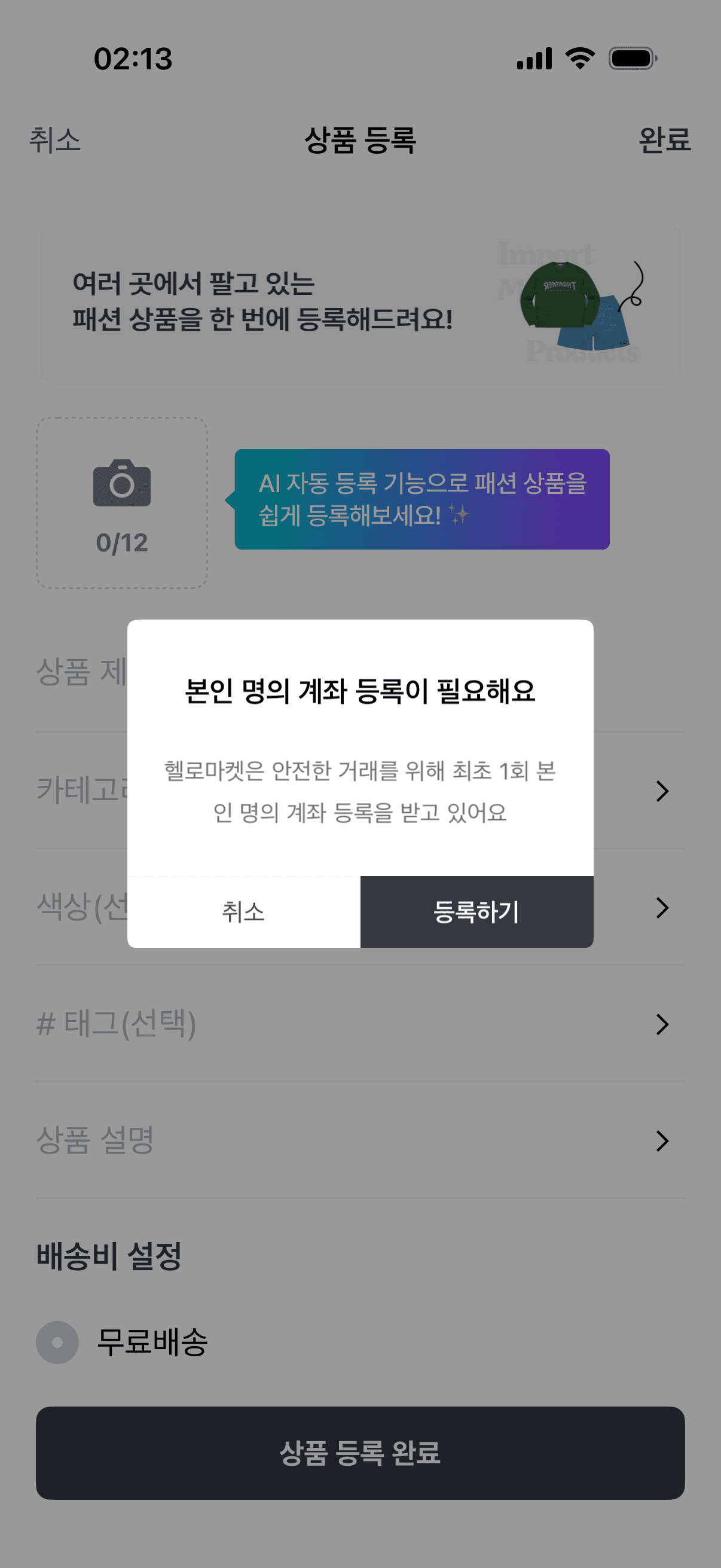This screenshot has width=721, height=1568.
Task: Tap 완료 in the top right corner
Action: pyautogui.click(x=664, y=141)
